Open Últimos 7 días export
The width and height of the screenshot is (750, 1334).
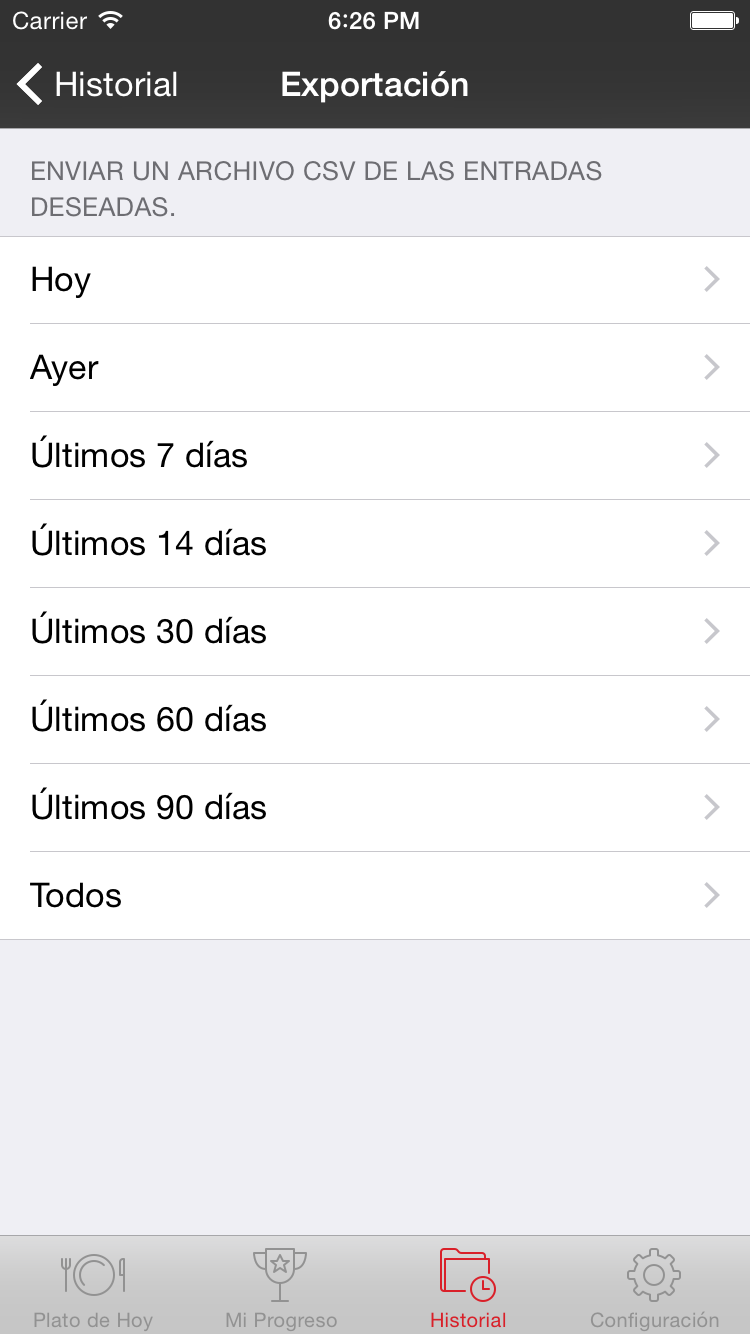[375, 456]
